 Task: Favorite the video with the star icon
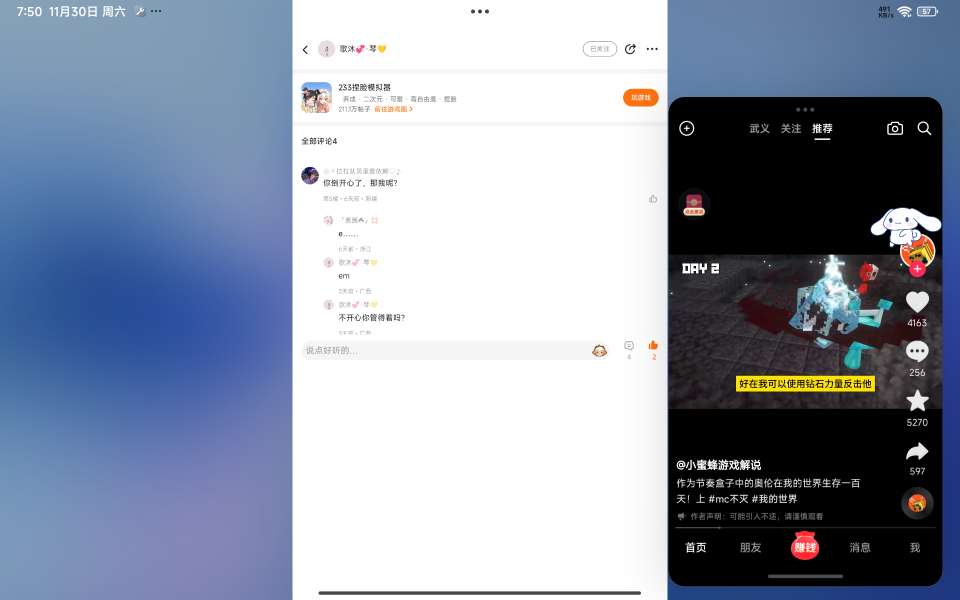[917, 401]
